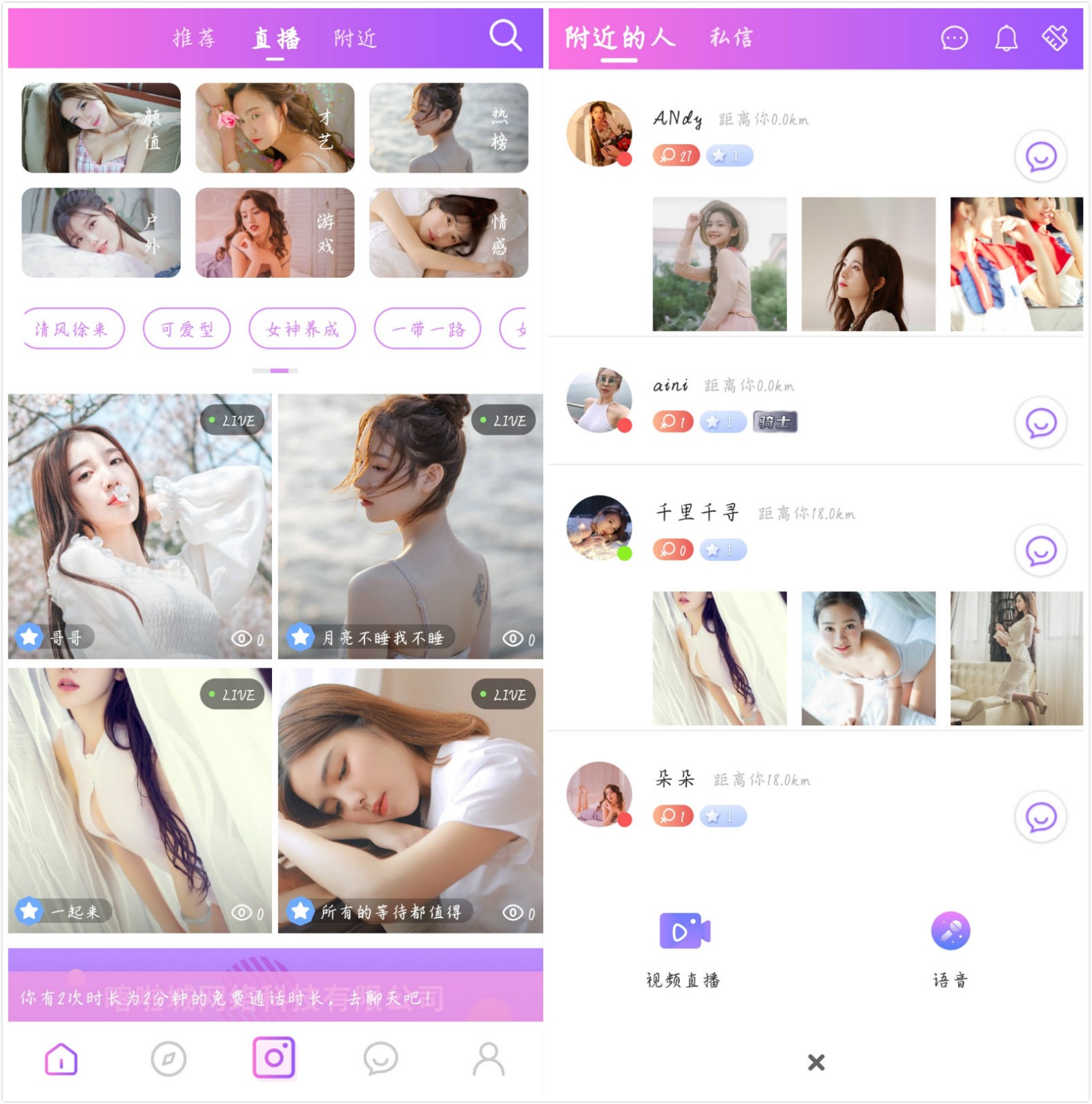Open the notifications bell

(x=1006, y=38)
